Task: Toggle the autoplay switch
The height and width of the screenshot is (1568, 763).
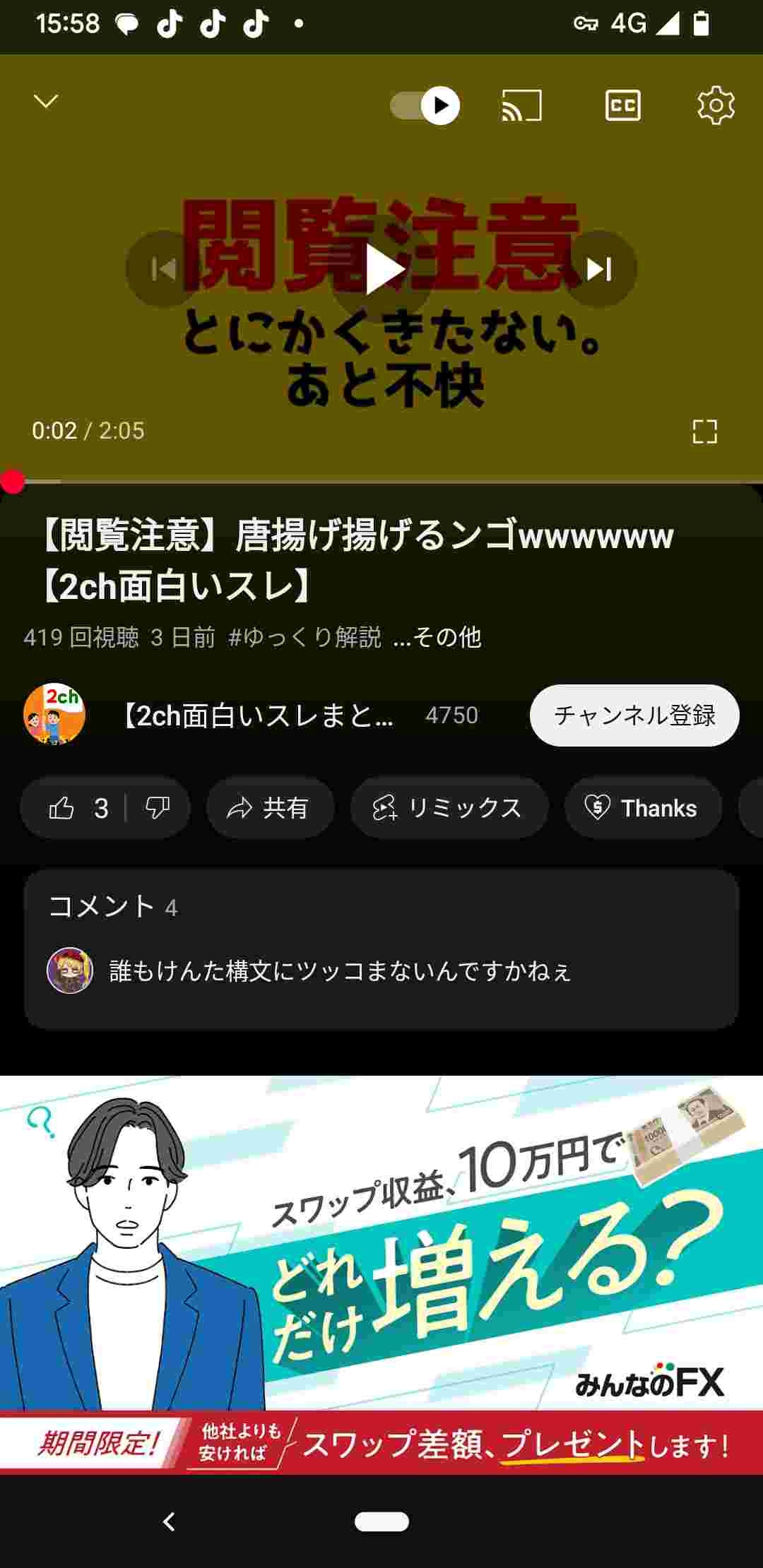Action: click(425, 105)
